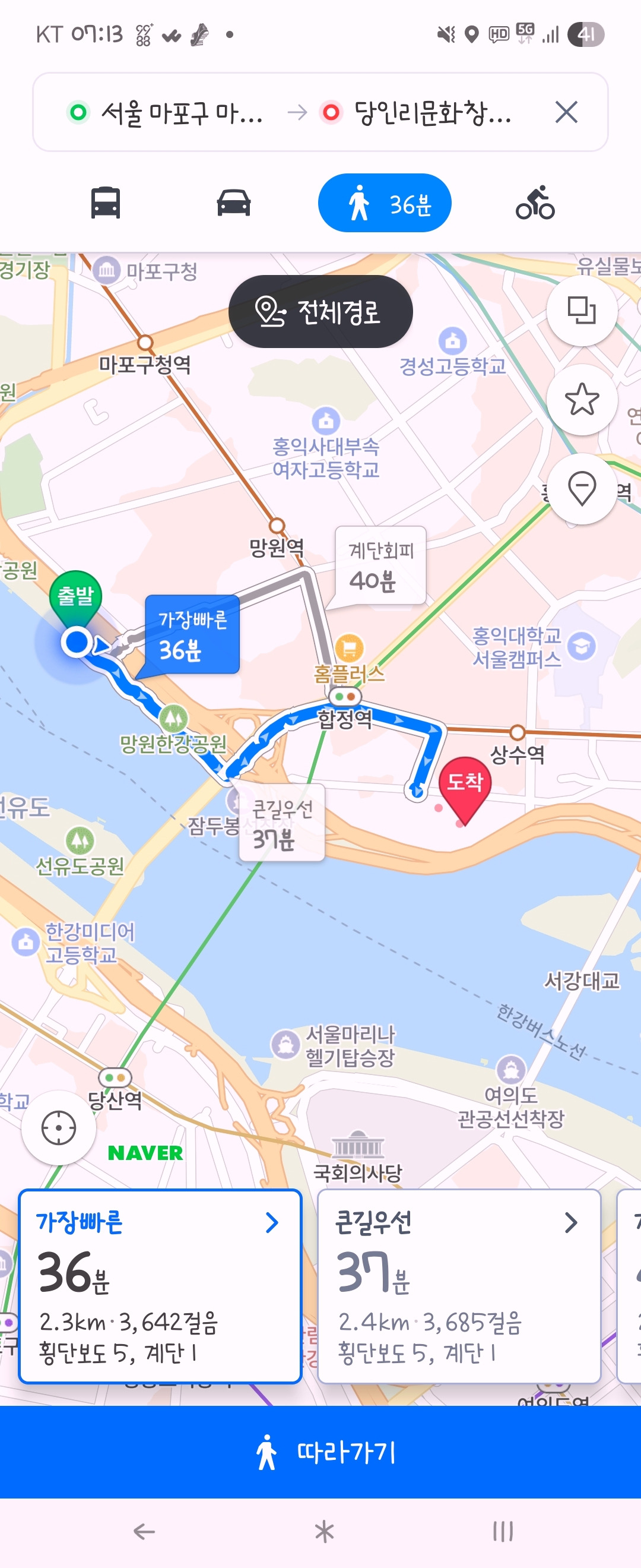Save this route with the star icon
Viewport: 641px width, 1568px height.
pos(582,400)
